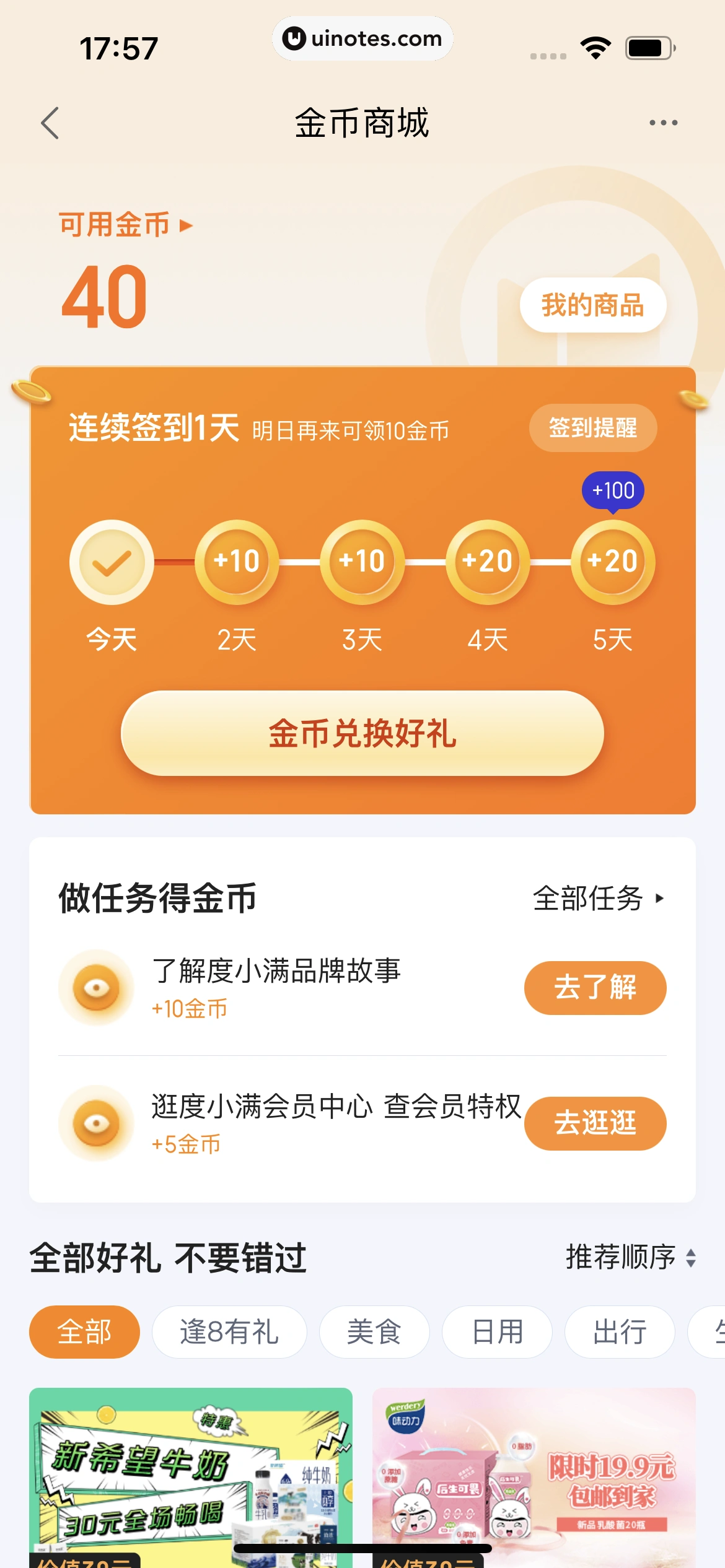Screen dimensions: 725x1568
Task: Open the more options menu at top right
Action: (x=662, y=122)
